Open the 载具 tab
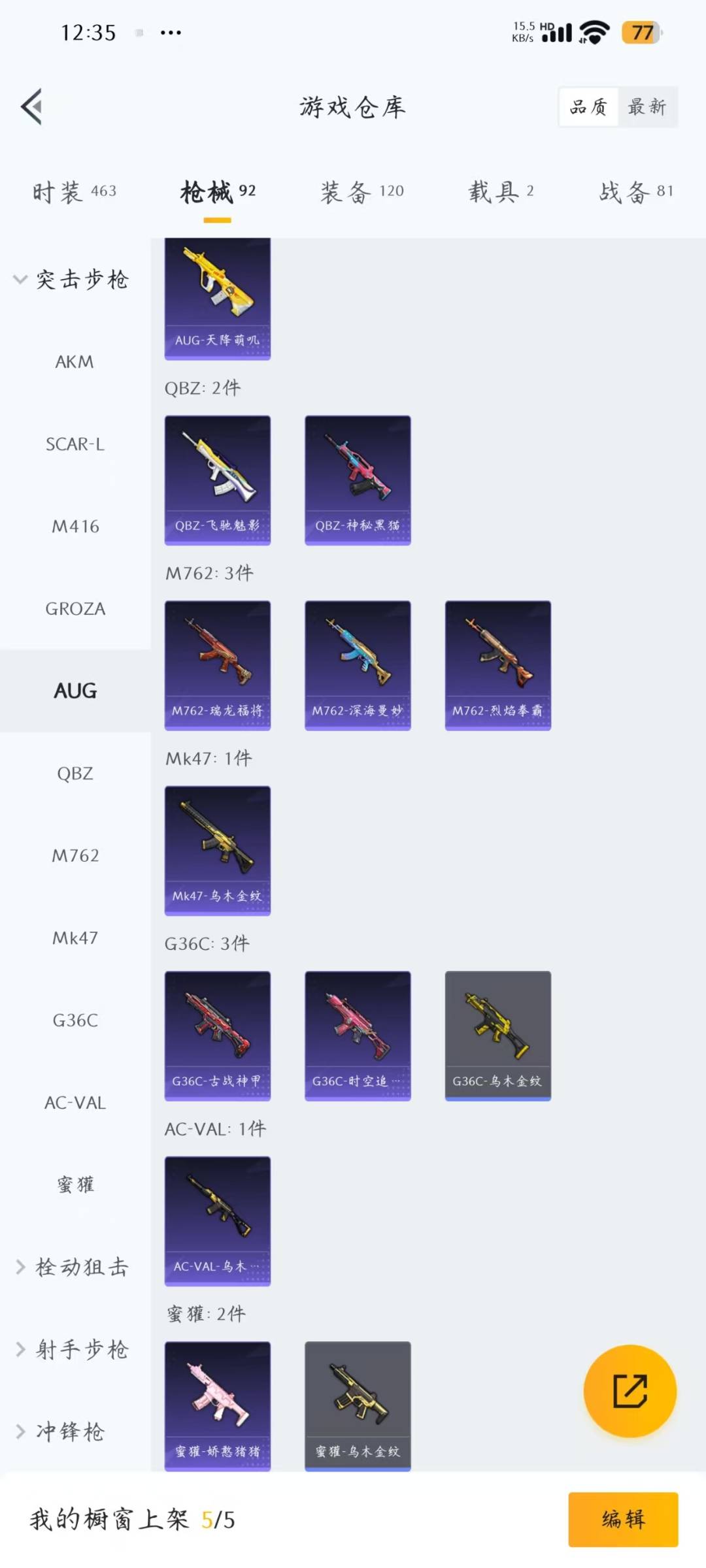This screenshot has width=706, height=1568. point(501,191)
